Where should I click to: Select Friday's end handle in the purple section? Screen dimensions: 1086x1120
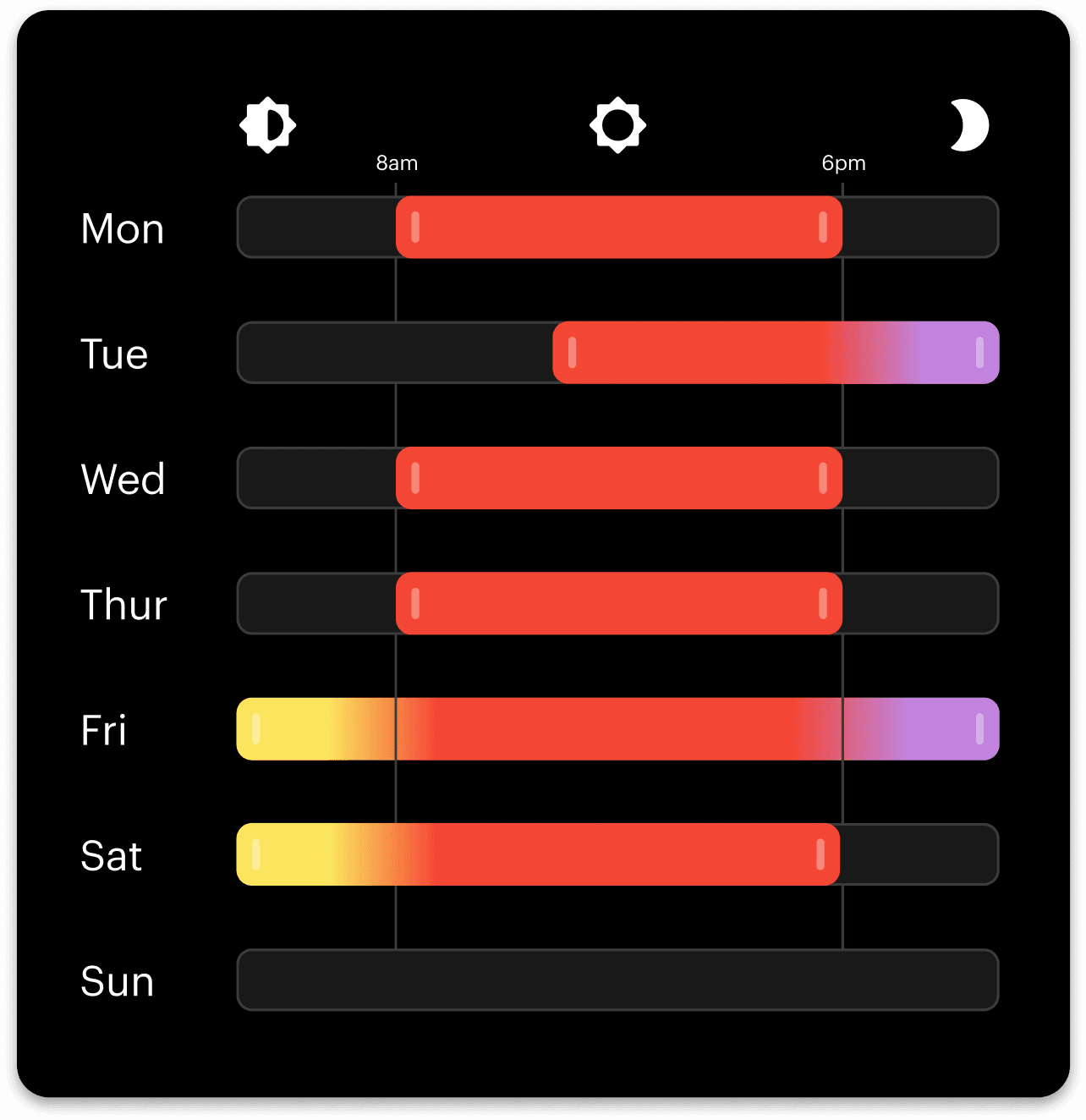pos(979,729)
